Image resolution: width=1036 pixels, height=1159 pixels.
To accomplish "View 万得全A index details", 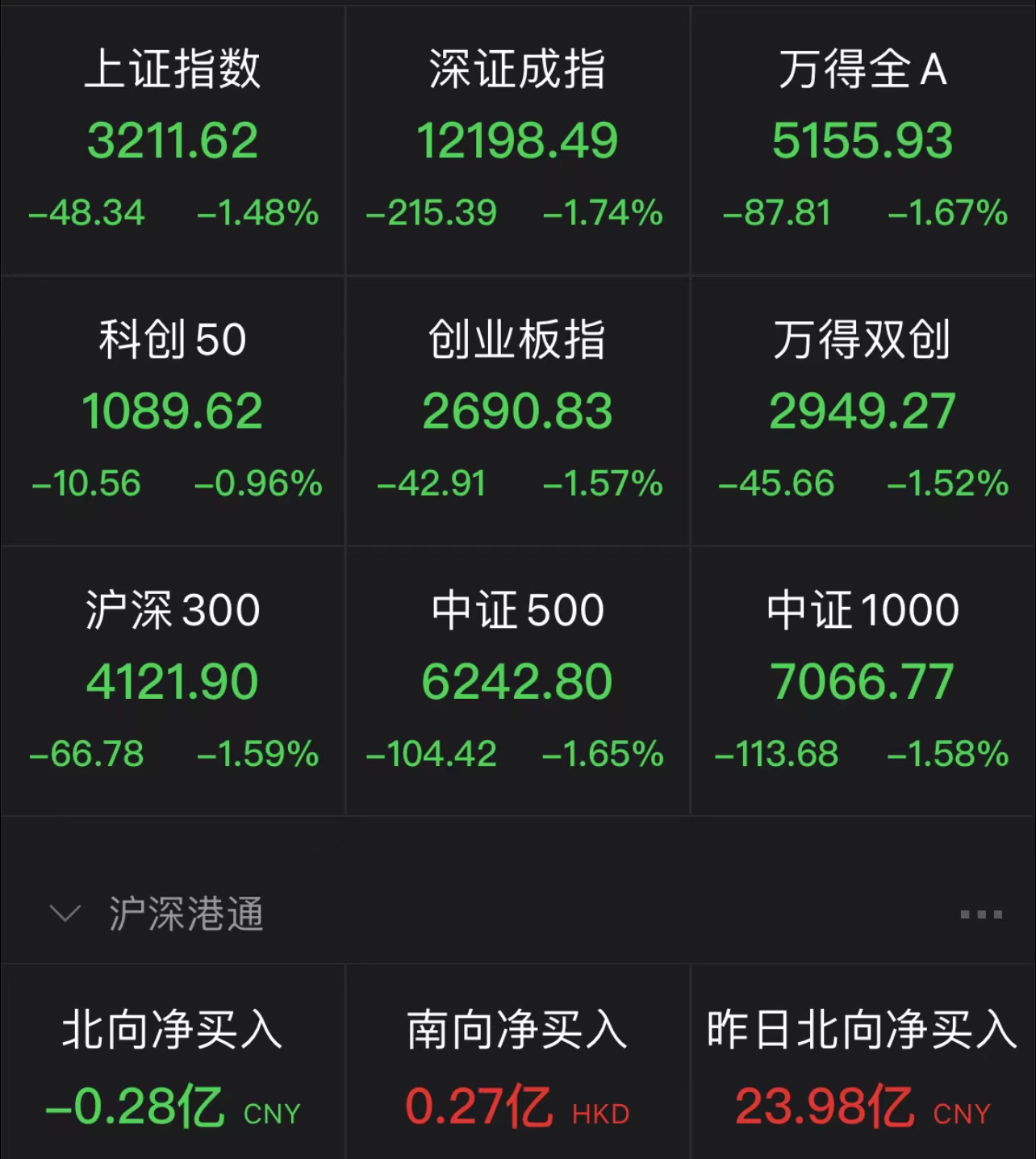I will pos(863,140).
